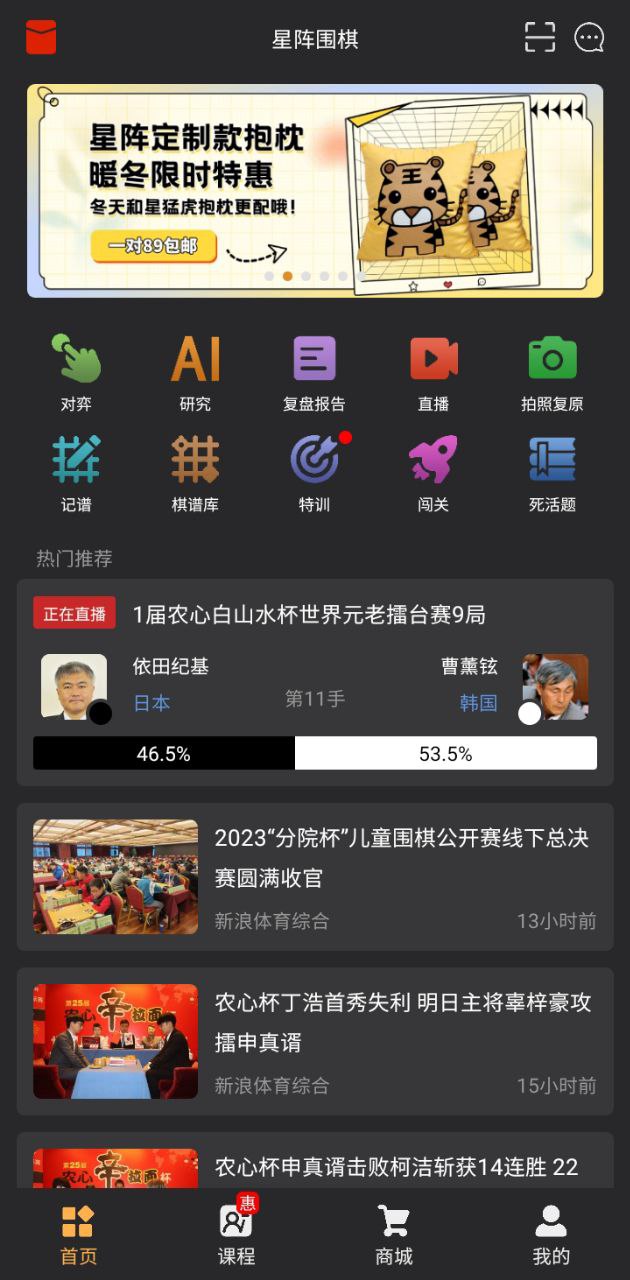Viewport: 630px width, 1280px height.
Task: Open 特训 special training
Action: pyautogui.click(x=314, y=472)
